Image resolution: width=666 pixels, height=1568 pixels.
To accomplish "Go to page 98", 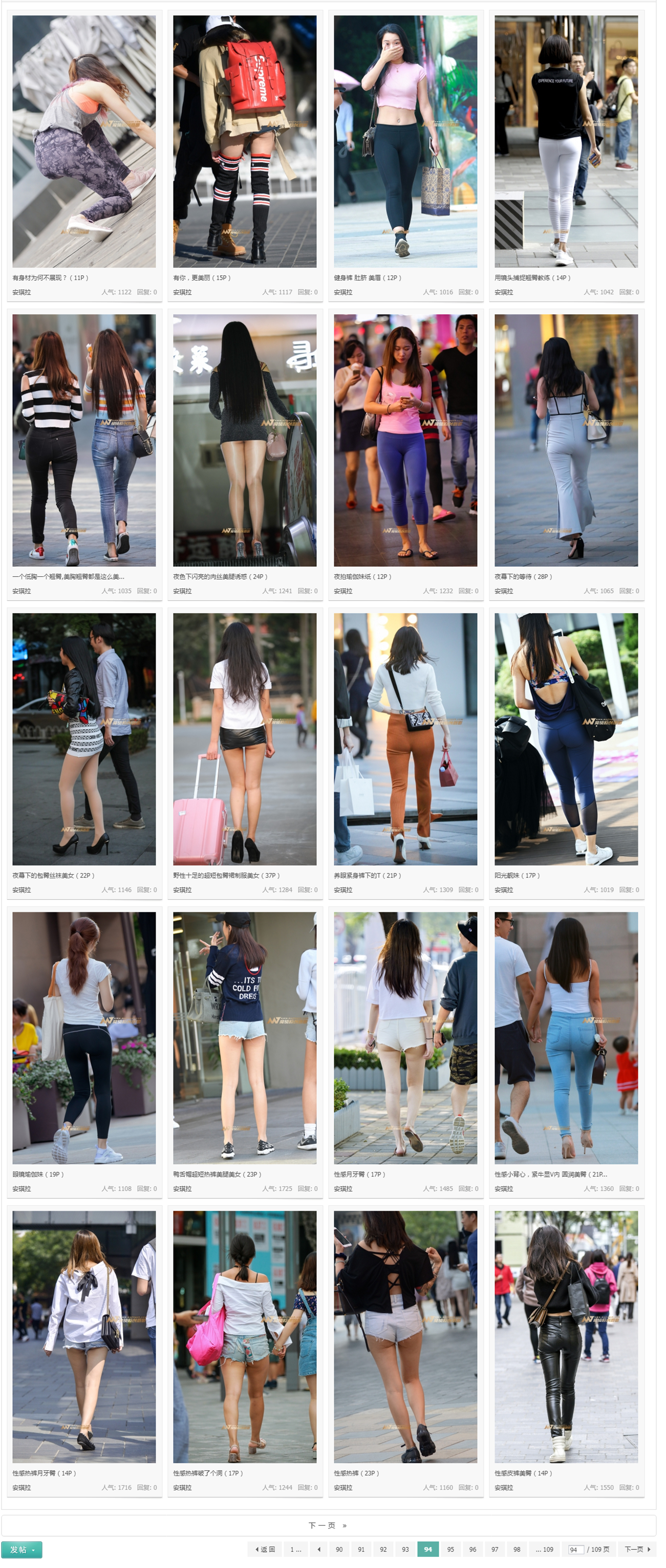I will point(516,1549).
